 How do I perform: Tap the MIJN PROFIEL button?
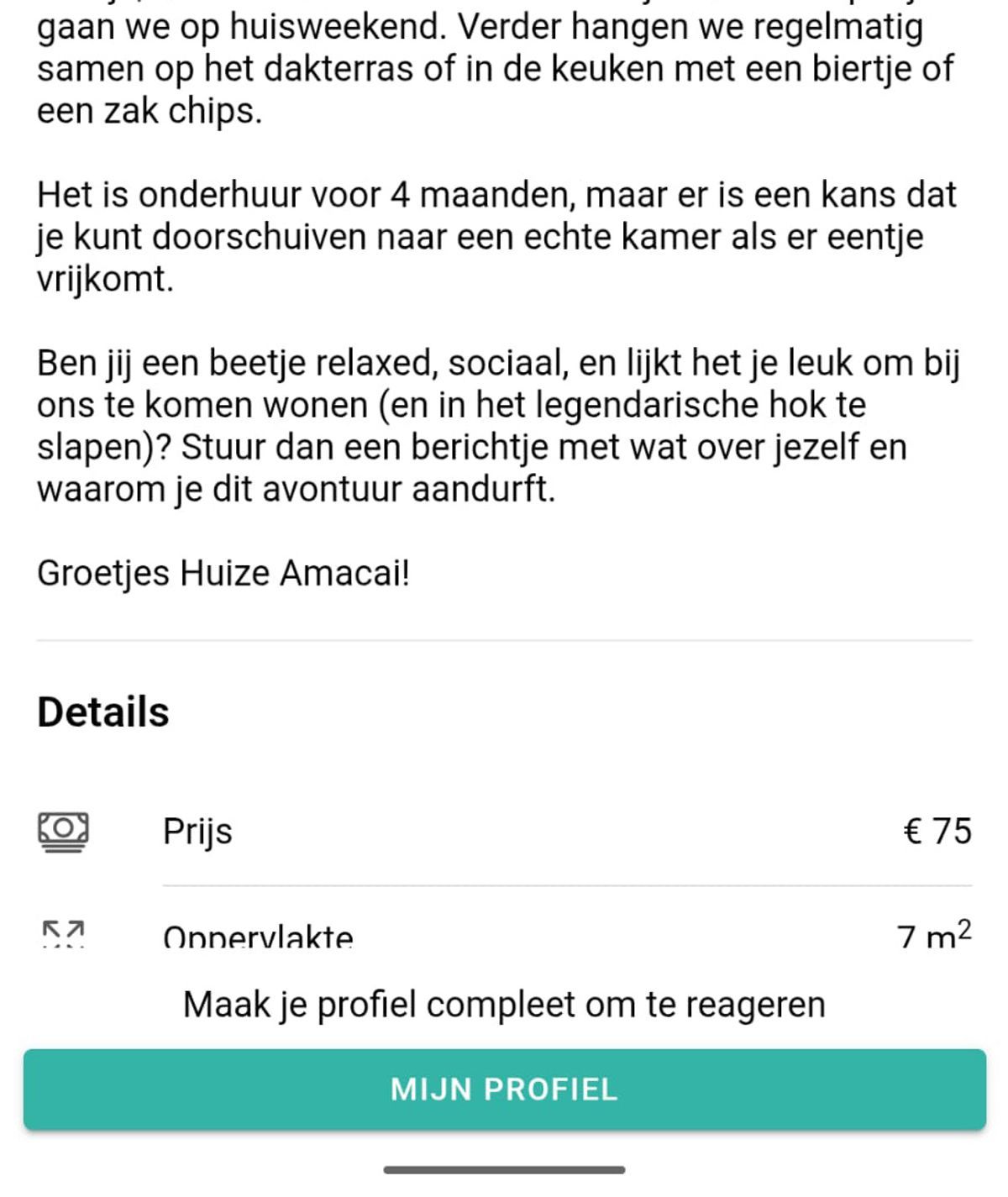click(504, 1089)
